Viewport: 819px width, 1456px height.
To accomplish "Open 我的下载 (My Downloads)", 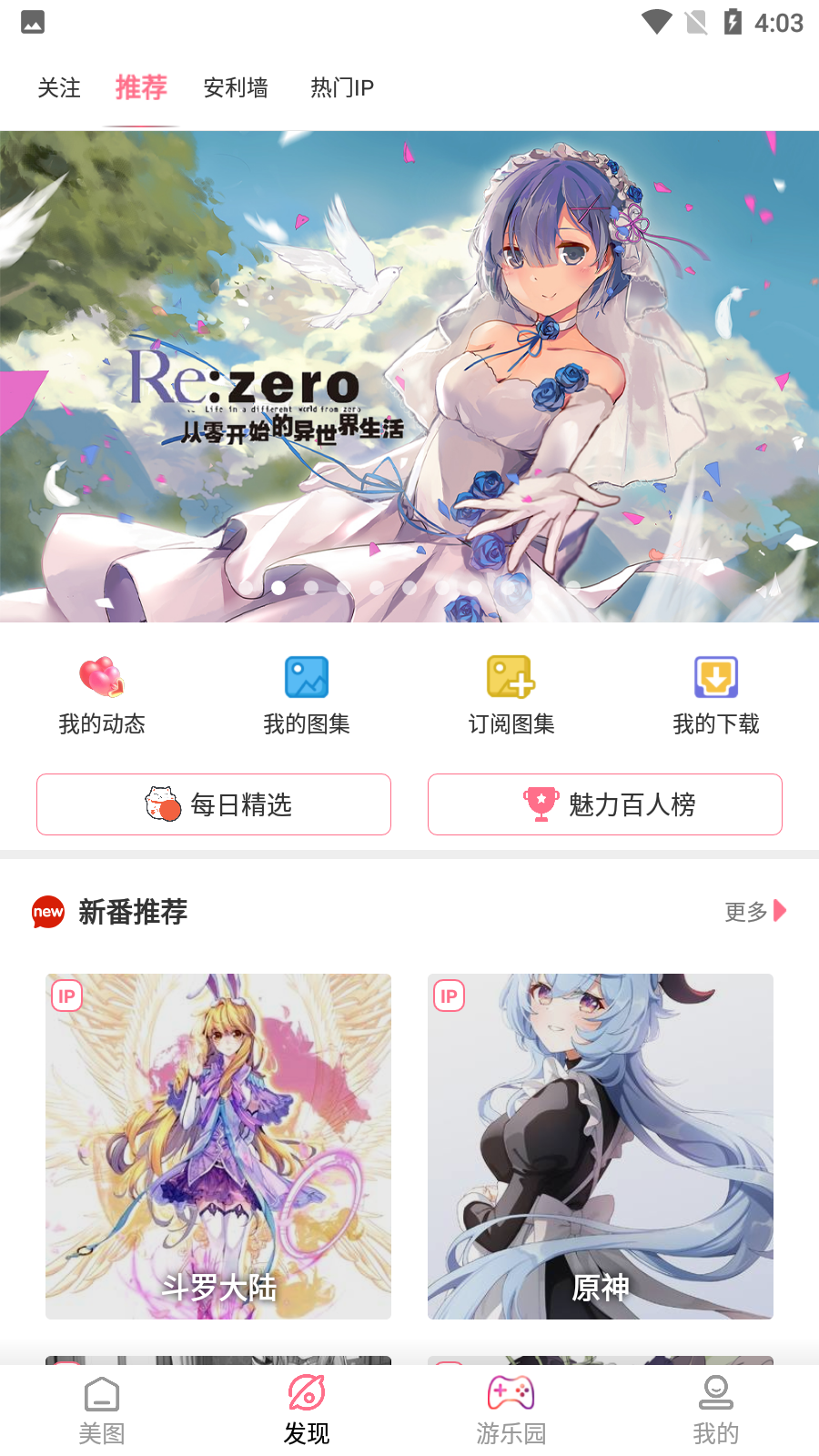I will 715,693.
